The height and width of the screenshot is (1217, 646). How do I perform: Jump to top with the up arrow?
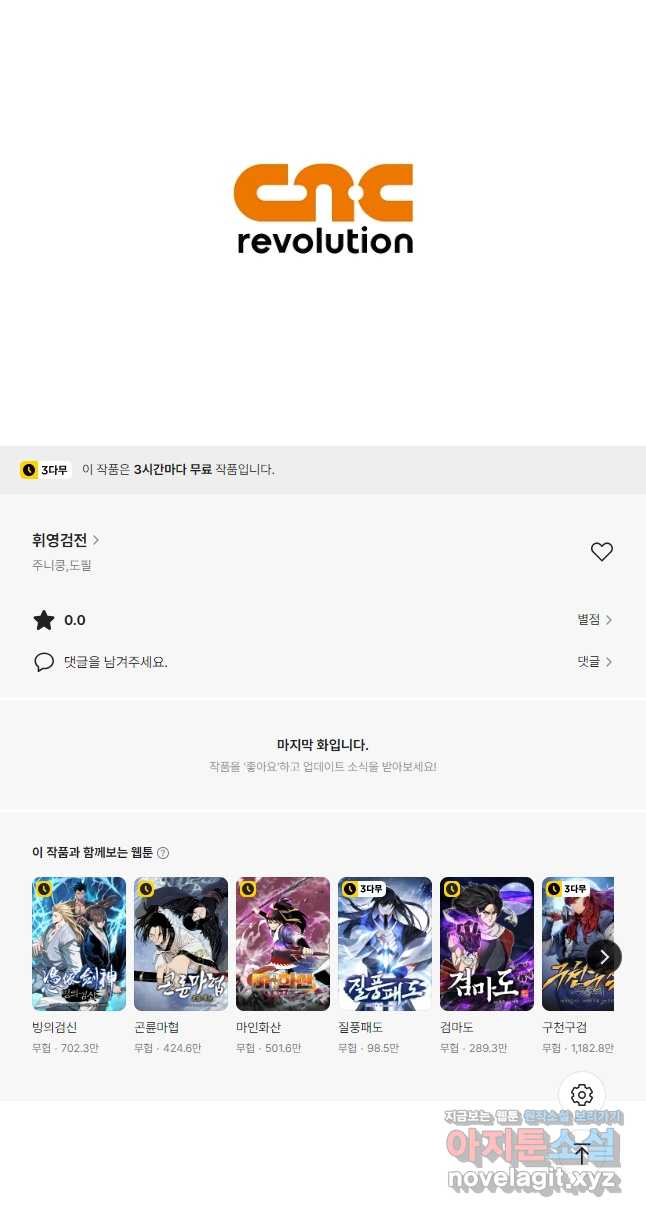[x=582, y=1153]
